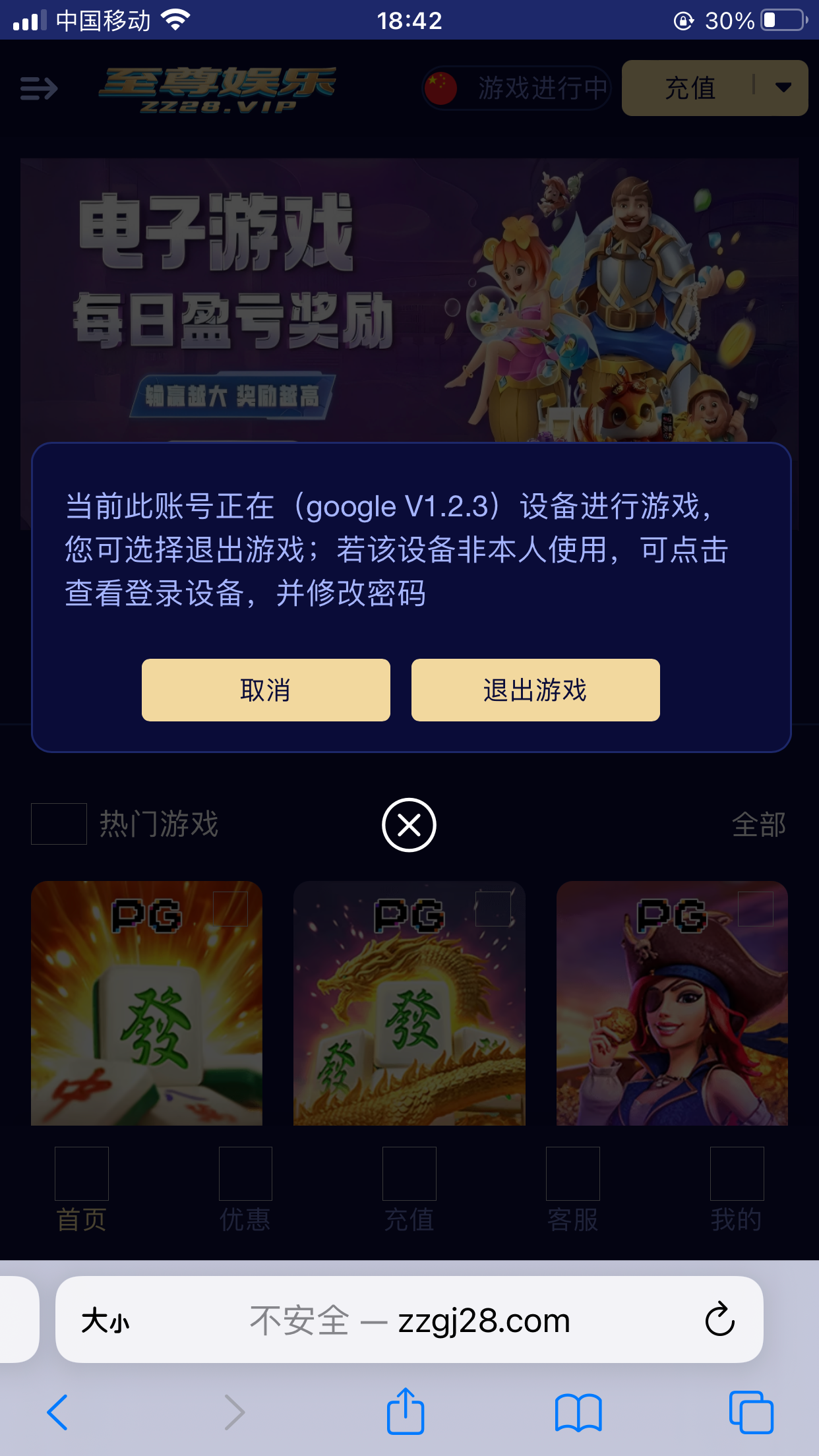This screenshot has width=819, height=1456.
Task: Open the Safari share sheet
Action: (x=406, y=1412)
